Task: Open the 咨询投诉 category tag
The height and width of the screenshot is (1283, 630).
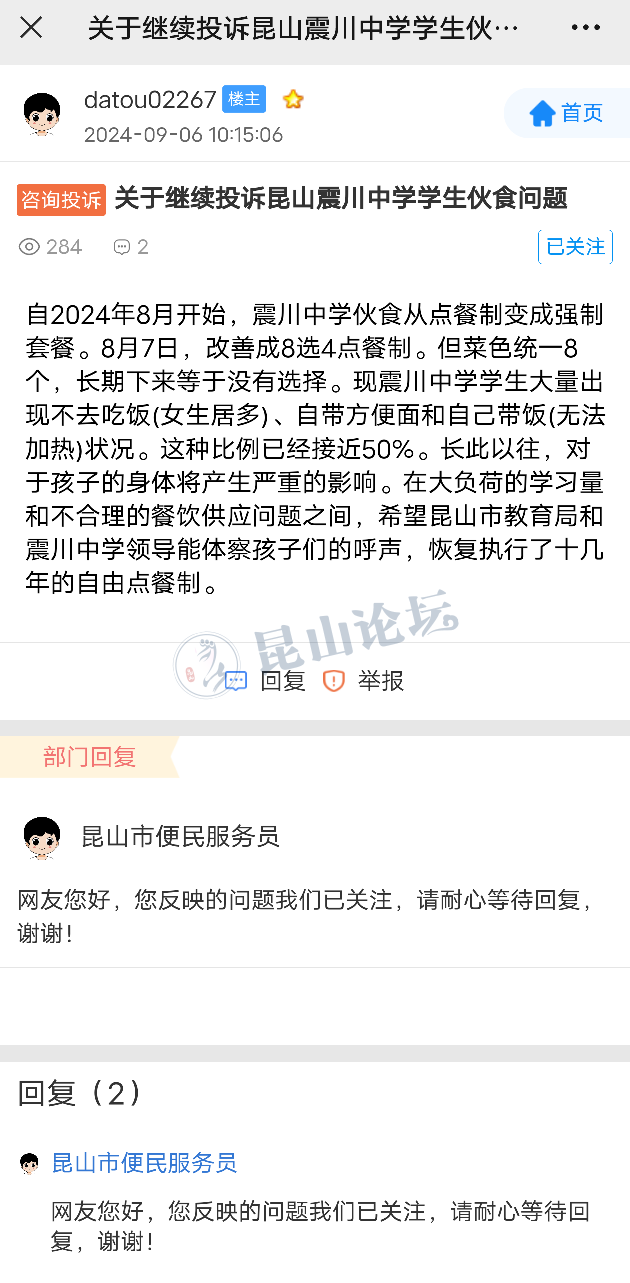Action: (x=61, y=199)
